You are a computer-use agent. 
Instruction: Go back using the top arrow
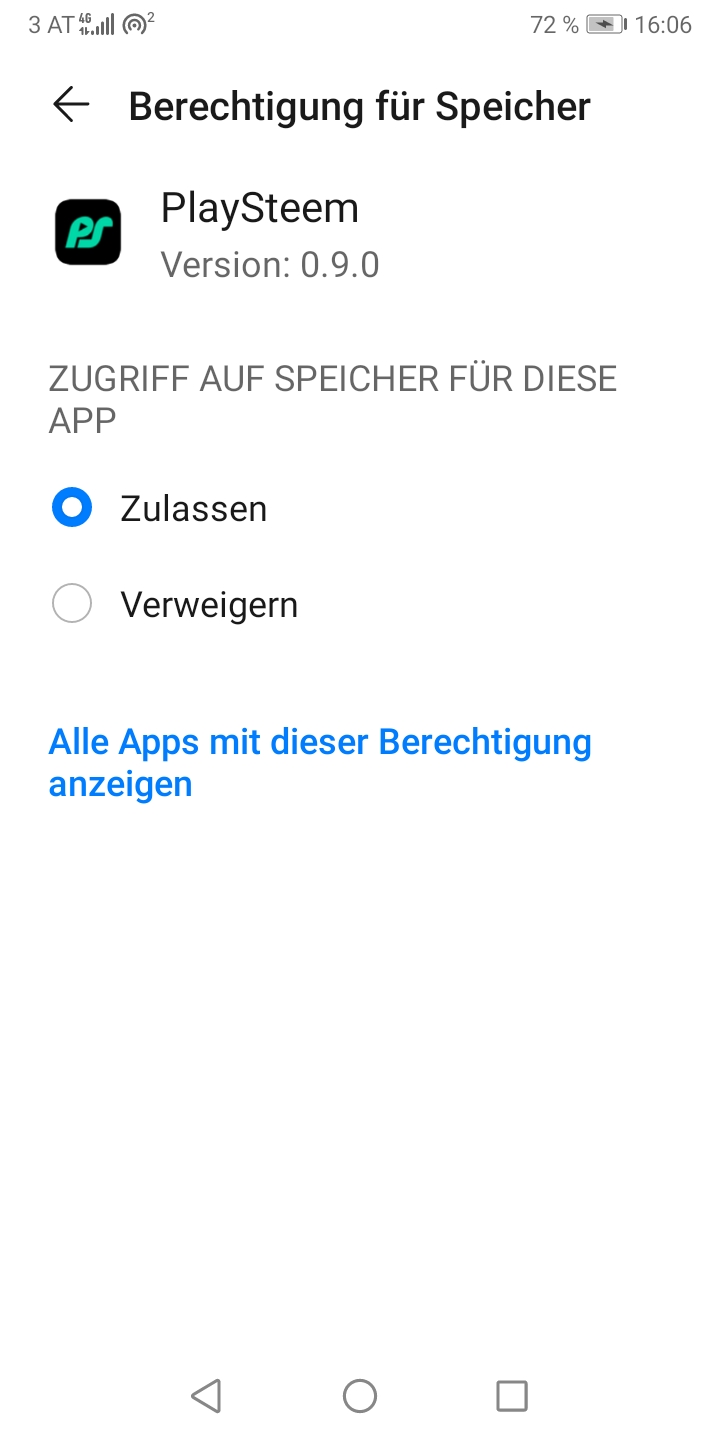coord(71,105)
